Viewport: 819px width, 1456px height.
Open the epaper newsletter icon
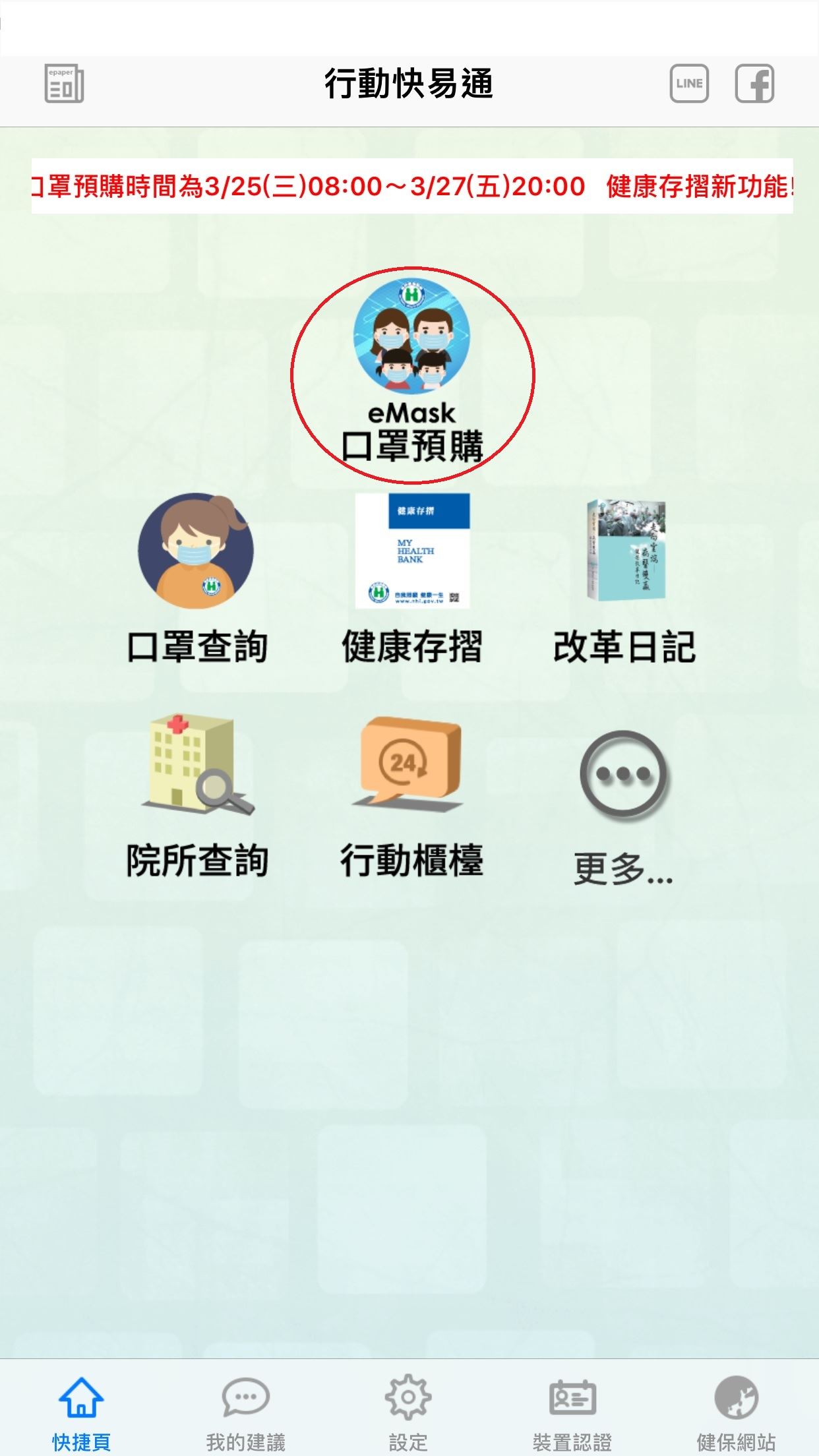pyautogui.click(x=64, y=84)
